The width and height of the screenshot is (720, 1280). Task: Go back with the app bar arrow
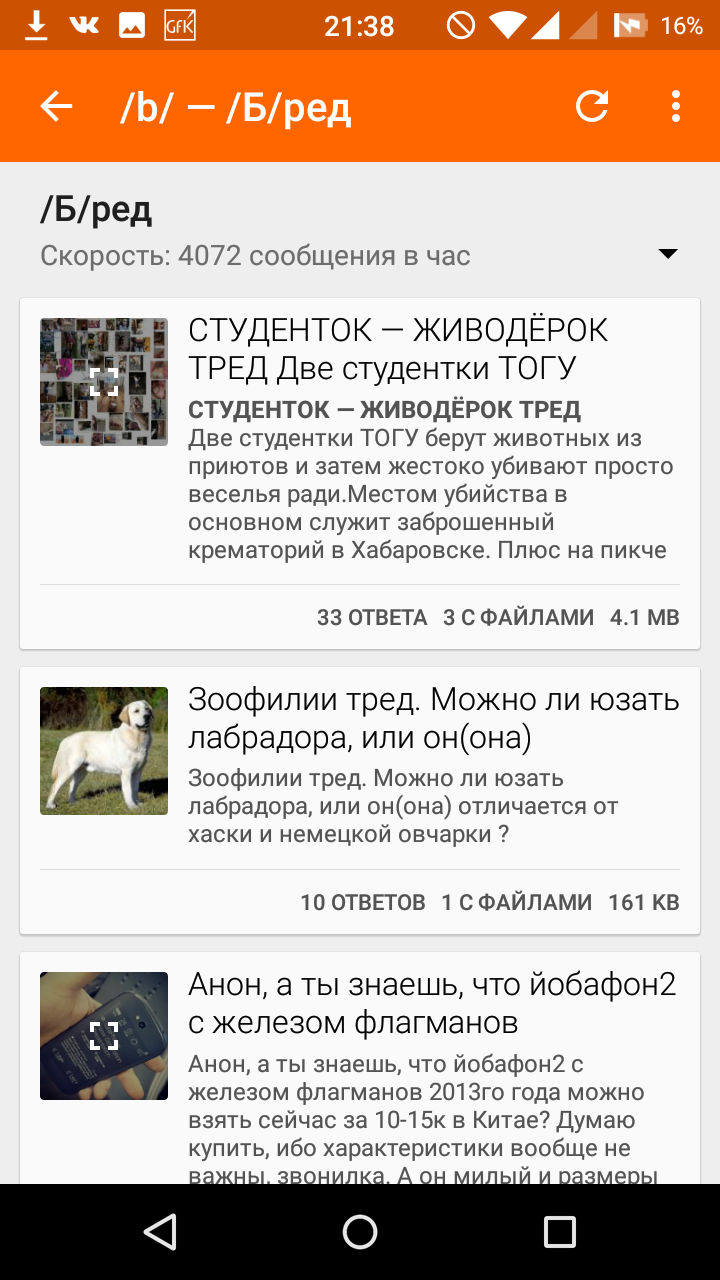[57, 107]
